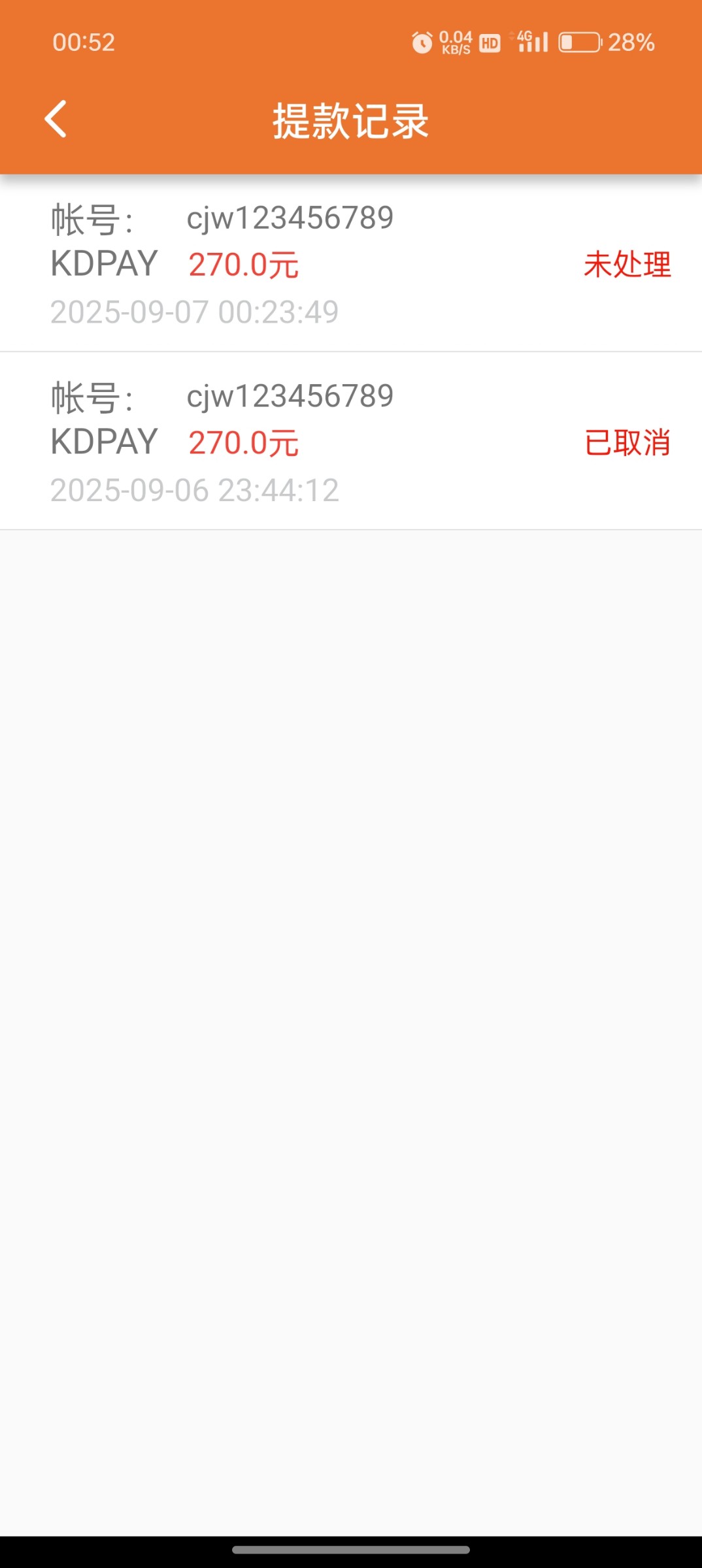Go back from the 提款记录 page
This screenshot has height=1568, width=702.
[x=56, y=120]
